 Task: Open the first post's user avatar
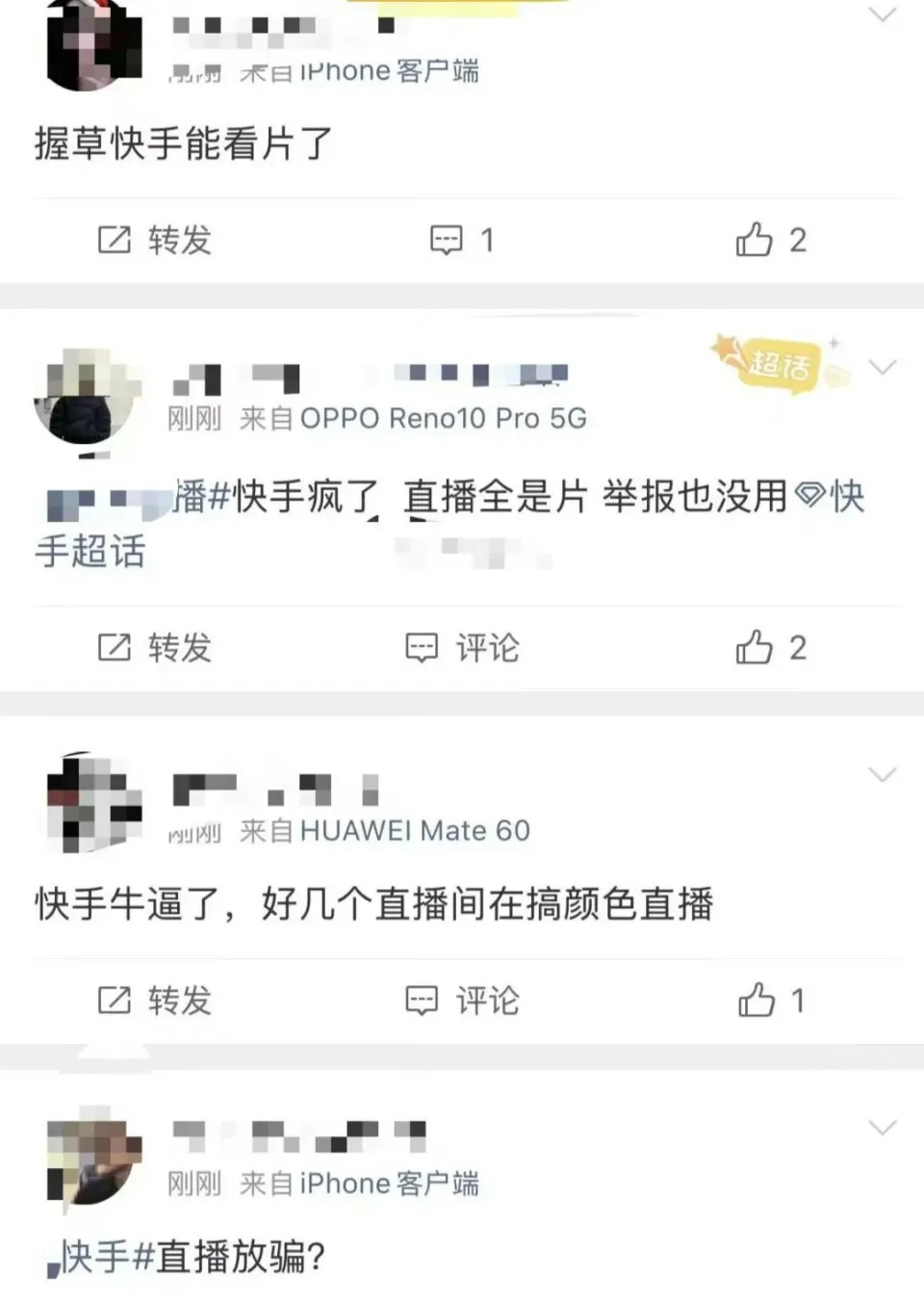(x=93, y=43)
